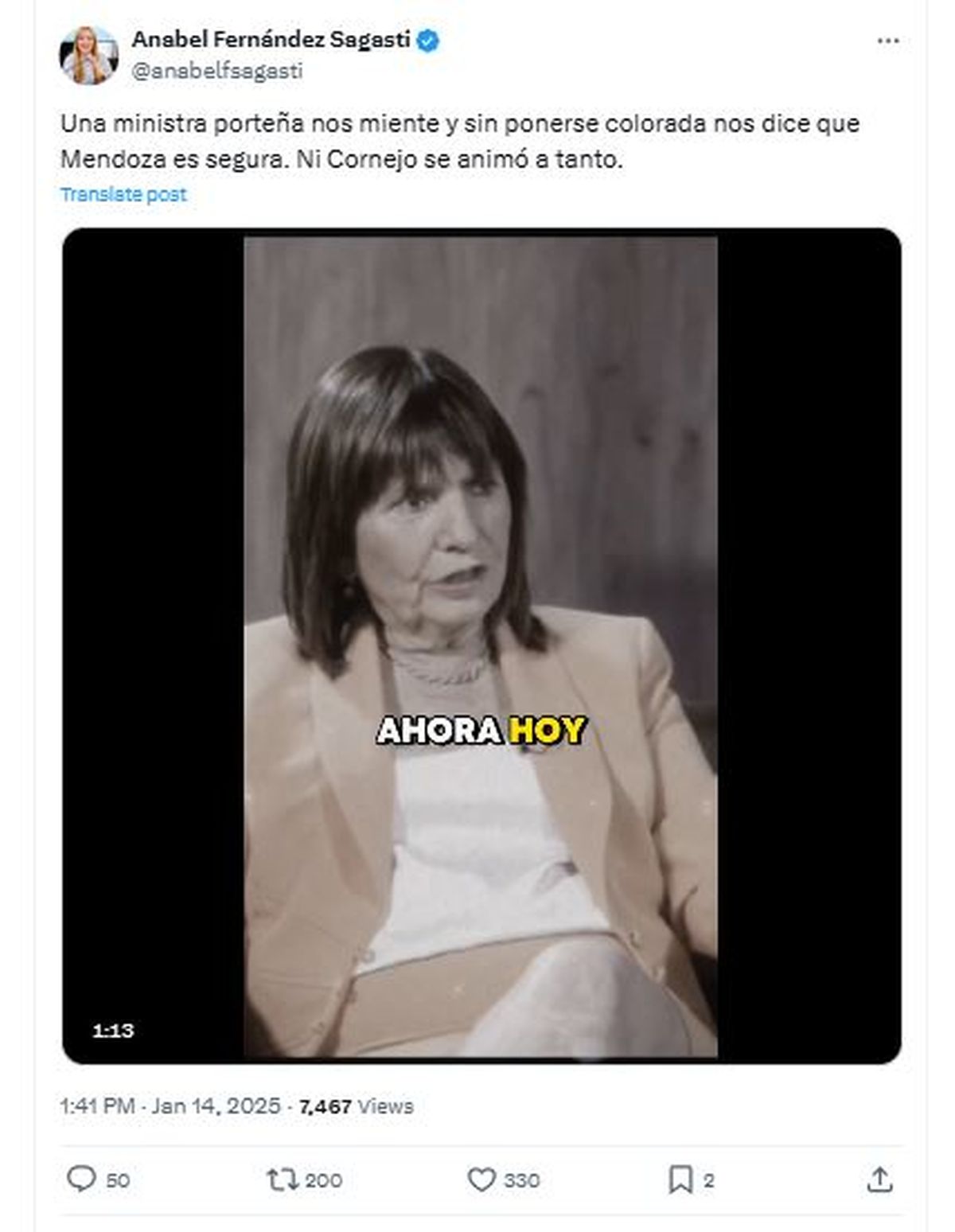
Task: Bookmark this post
Action: (680, 1179)
